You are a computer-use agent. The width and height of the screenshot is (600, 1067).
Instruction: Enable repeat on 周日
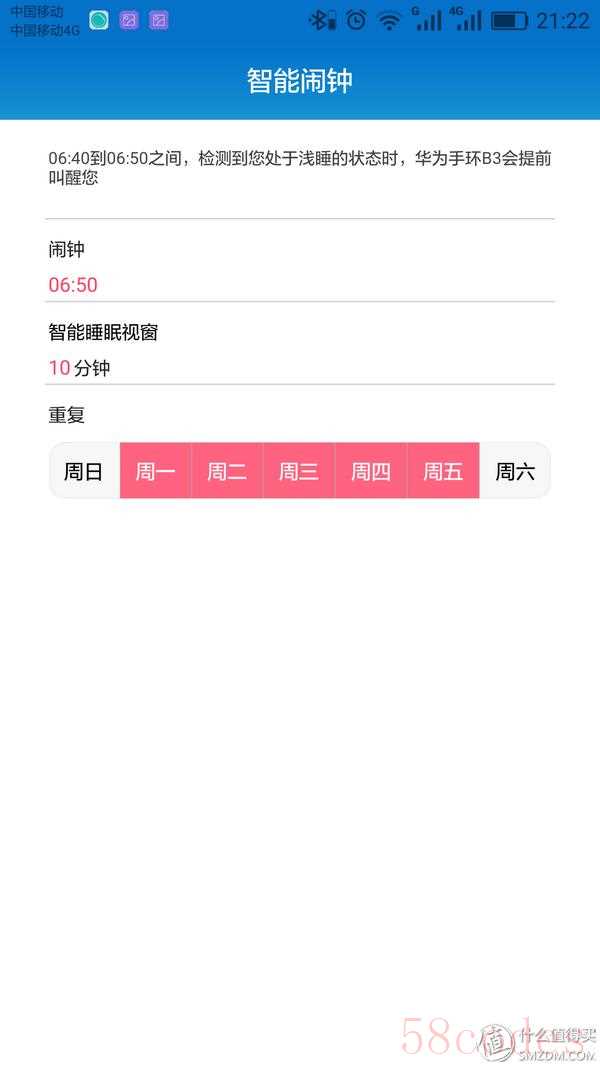click(84, 471)
